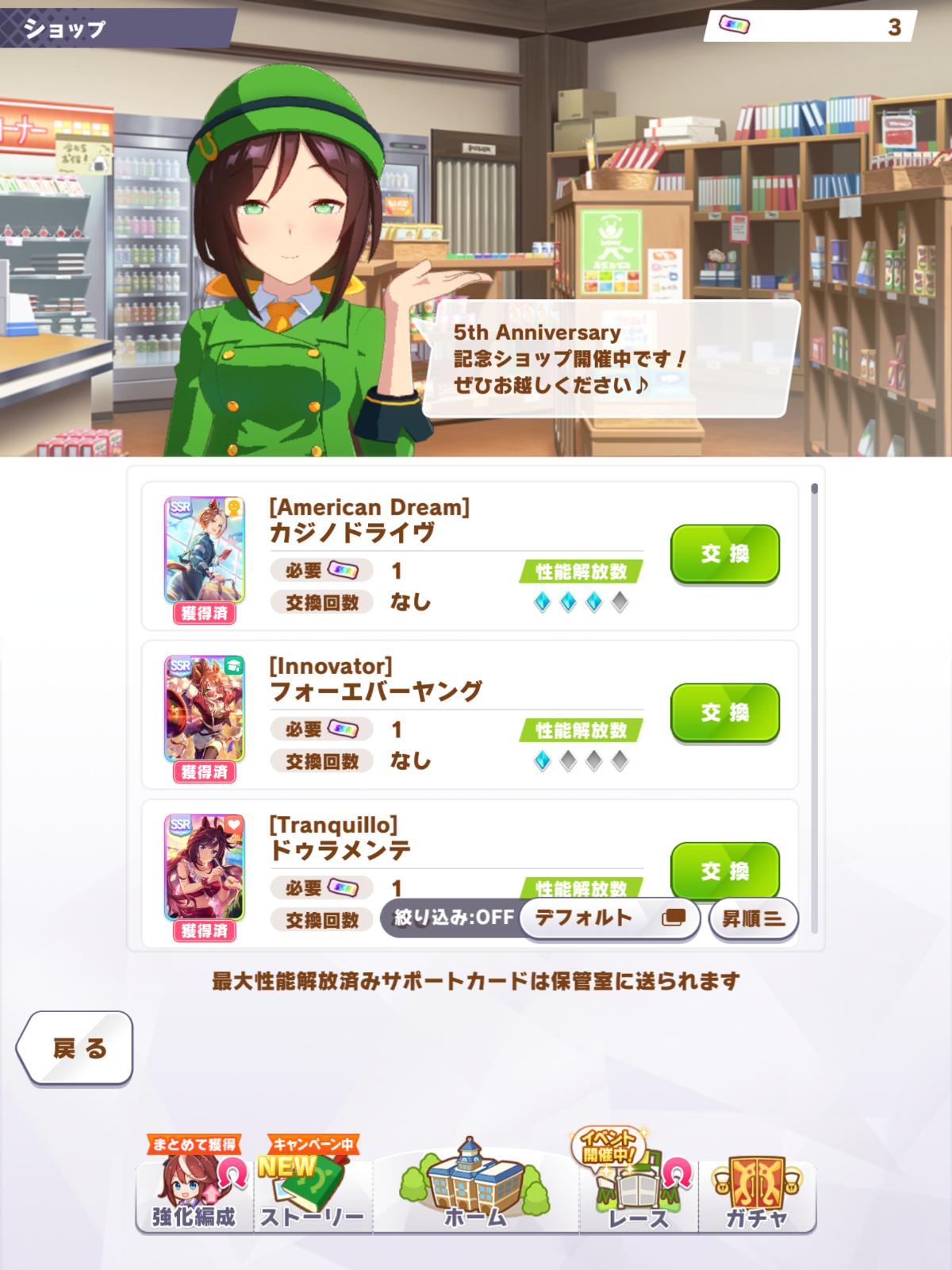This screenshot has height=1270, width=952.
Task: Go back with the 戻る button
Action: click(76, 1048)
